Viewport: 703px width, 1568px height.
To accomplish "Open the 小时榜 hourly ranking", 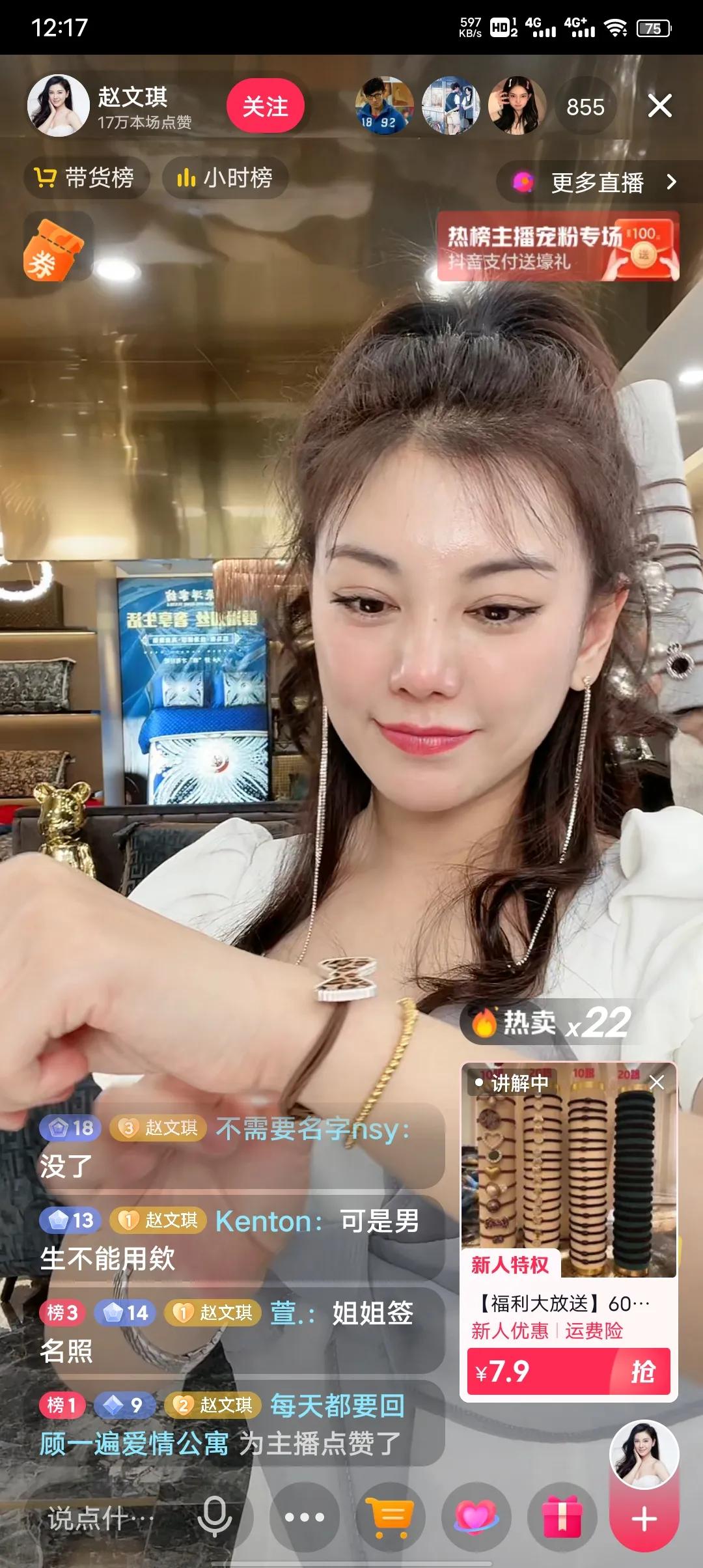I will pos(225,178).
